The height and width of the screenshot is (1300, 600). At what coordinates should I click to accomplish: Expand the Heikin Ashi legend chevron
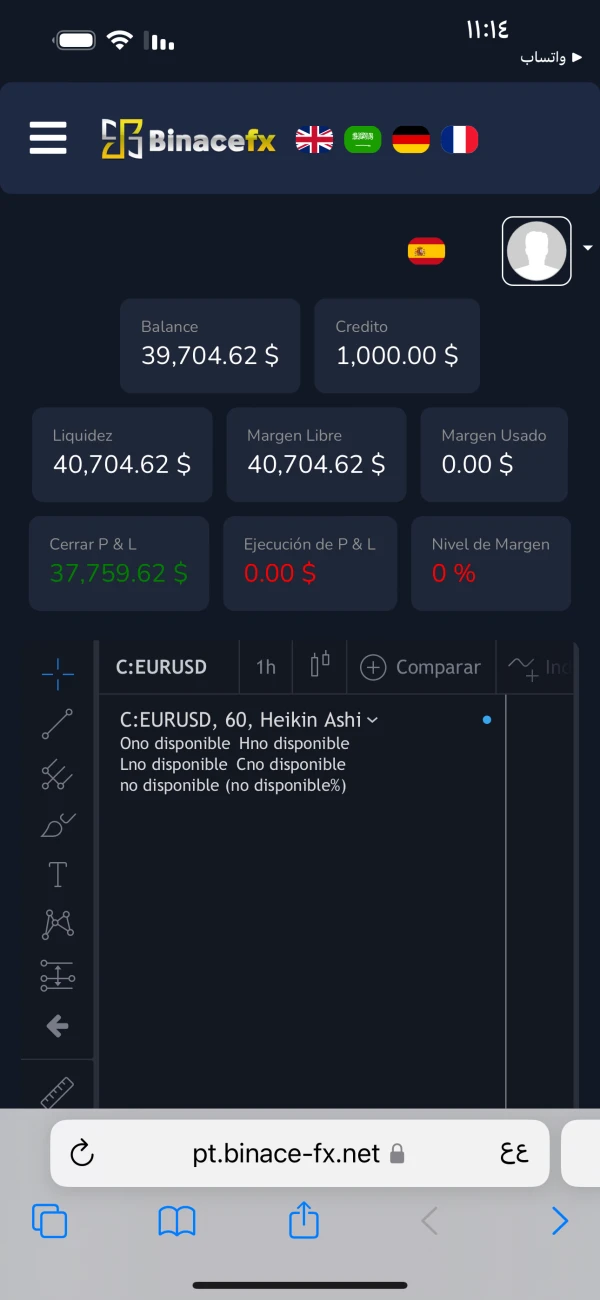coord(373,720)
